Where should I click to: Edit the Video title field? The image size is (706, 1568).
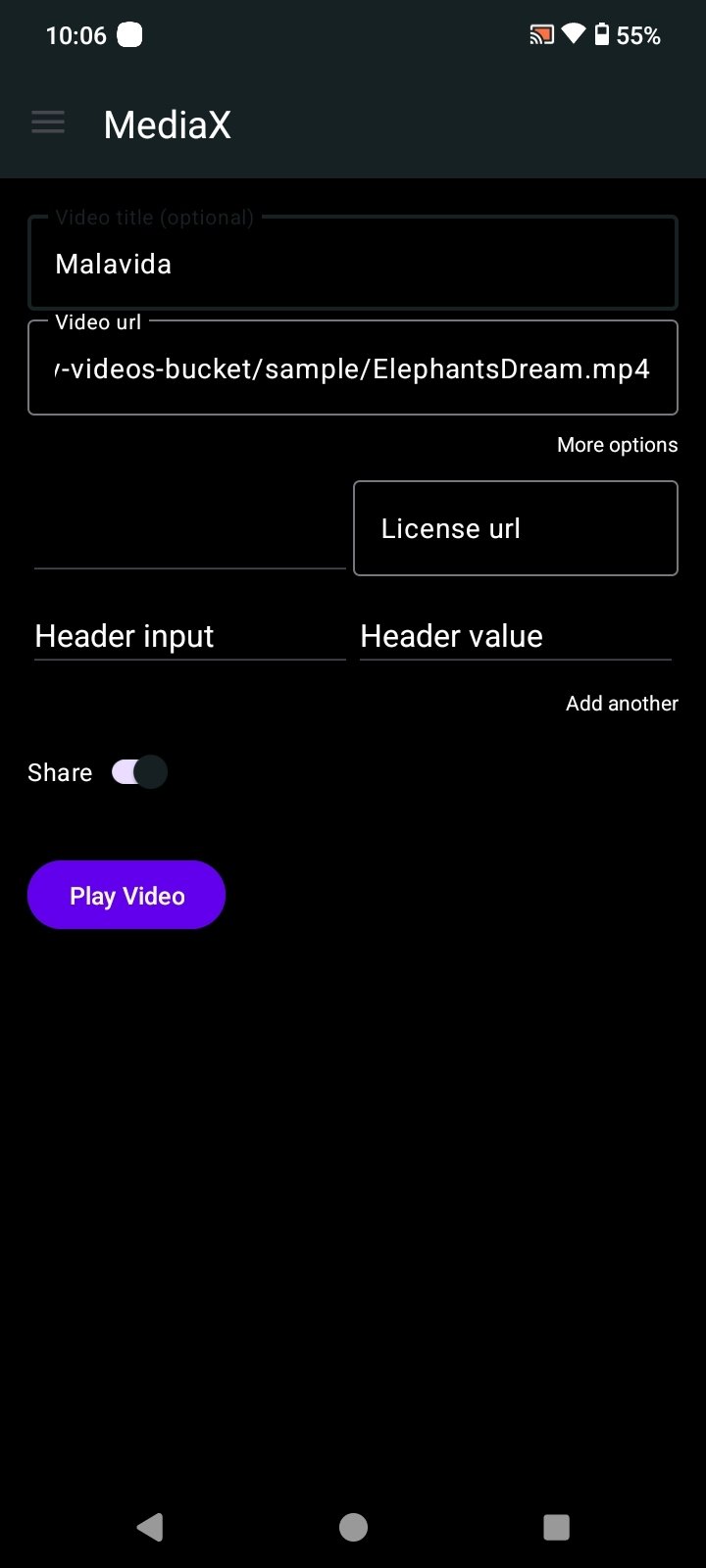click(353, 263)
